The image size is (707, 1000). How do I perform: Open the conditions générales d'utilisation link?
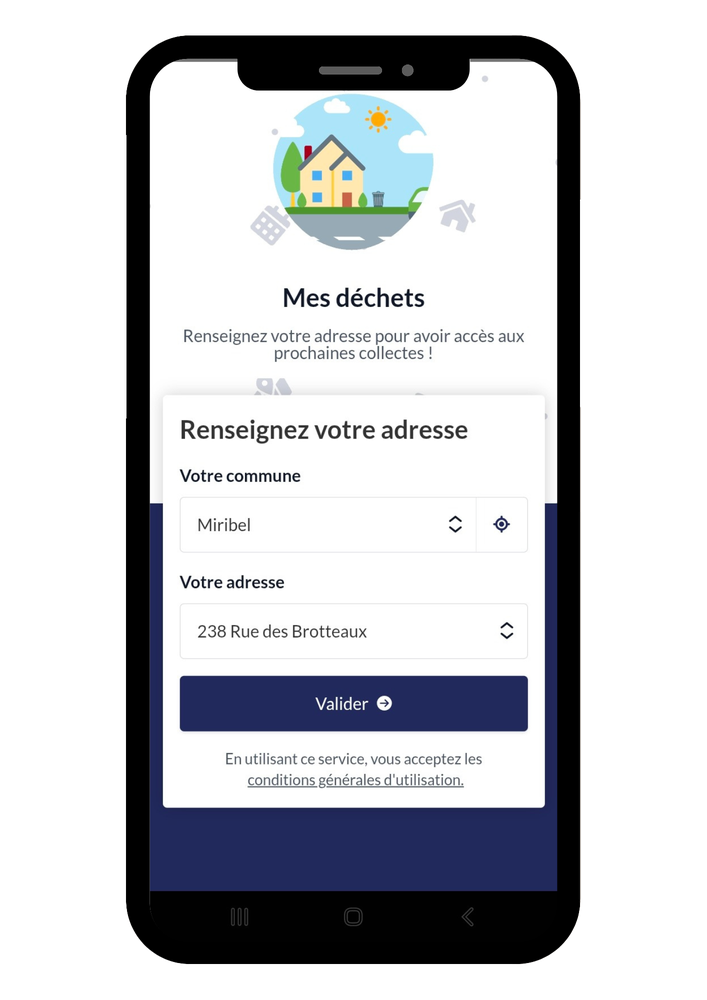tap(356, 780)
